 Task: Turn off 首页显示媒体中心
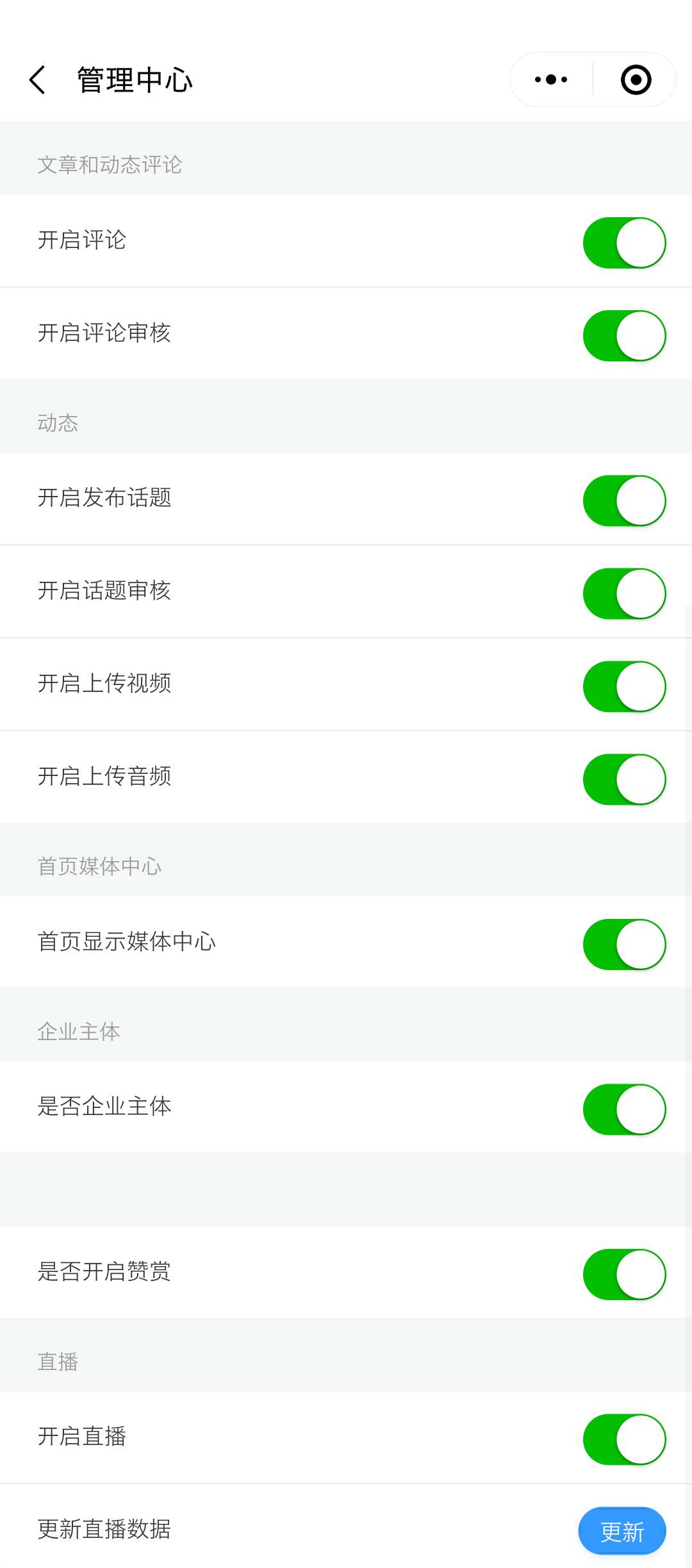tap(624, 945)
